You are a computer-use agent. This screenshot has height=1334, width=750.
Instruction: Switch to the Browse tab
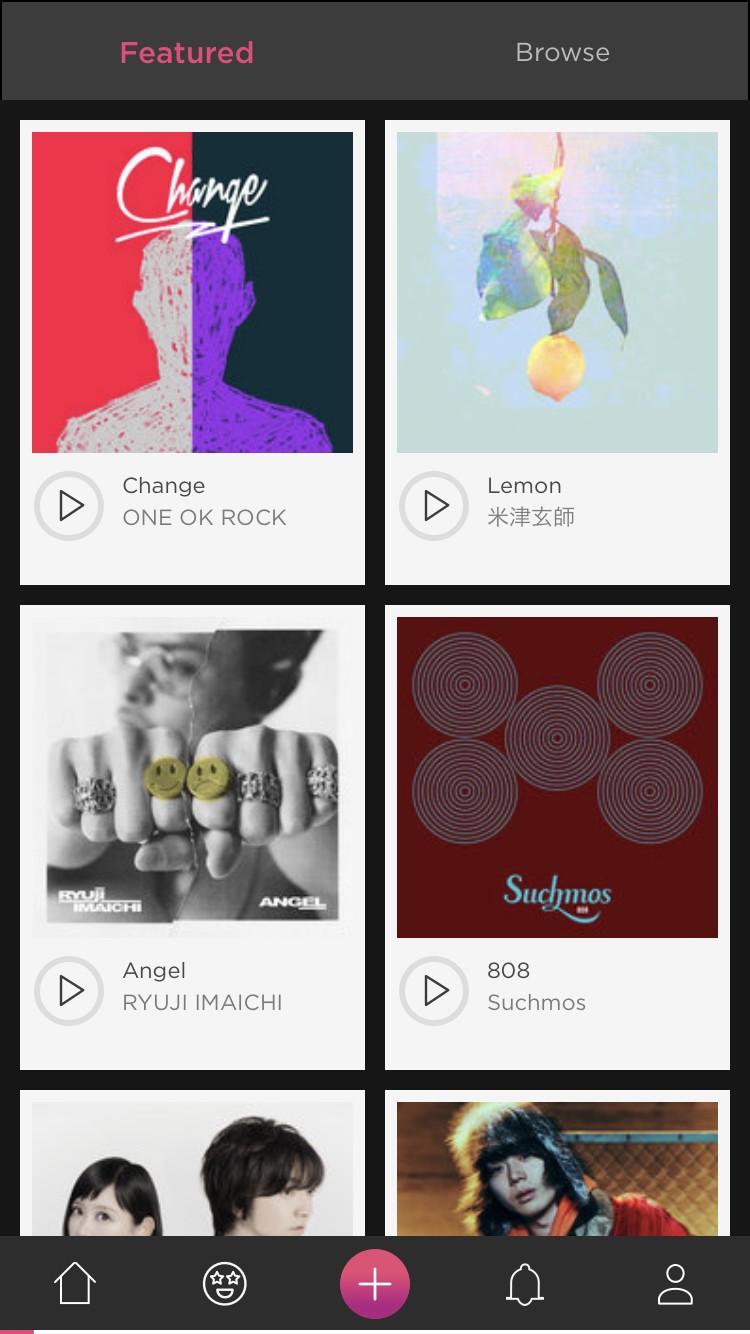point(562,52)
